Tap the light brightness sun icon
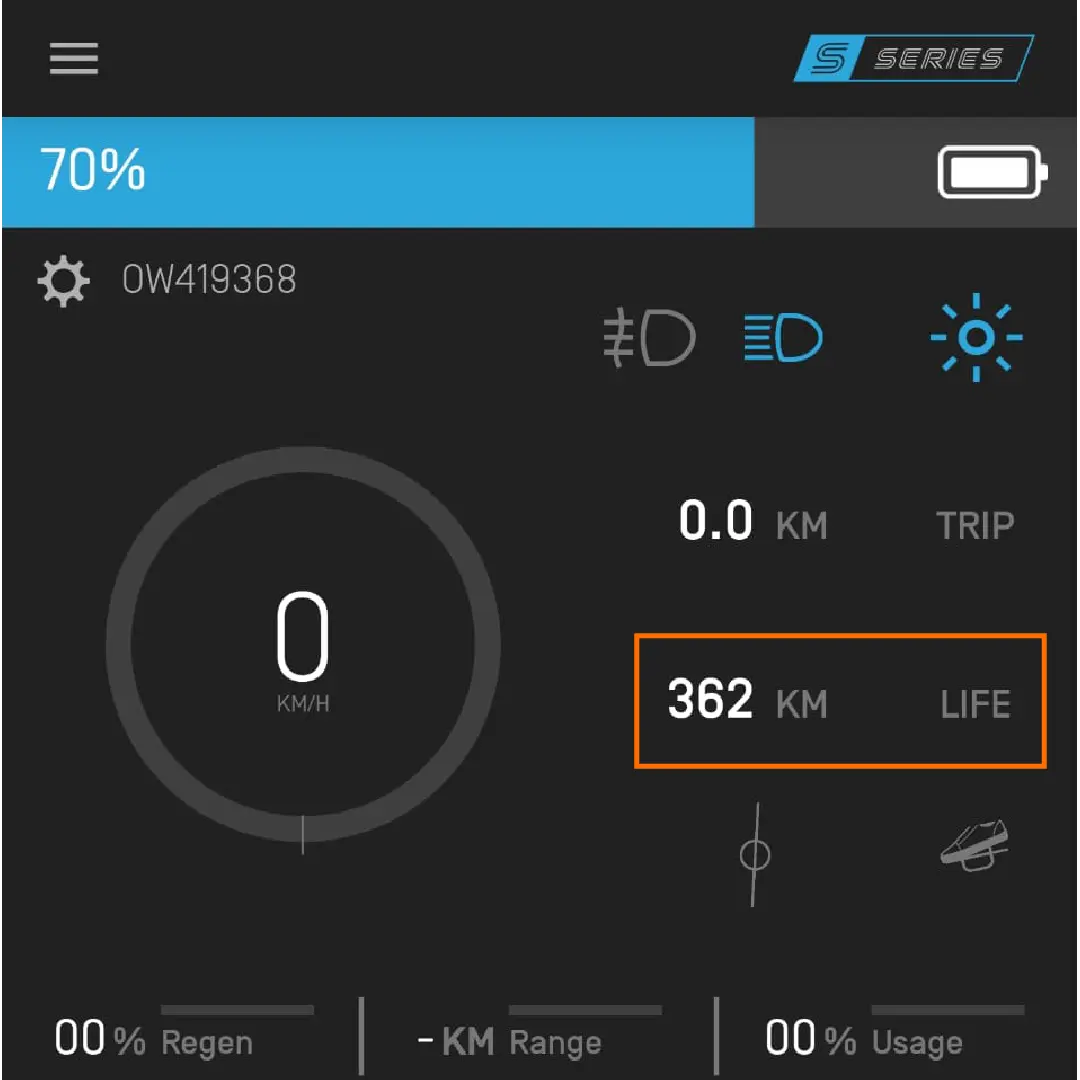 pyautogui.click(x=976, y=338)
